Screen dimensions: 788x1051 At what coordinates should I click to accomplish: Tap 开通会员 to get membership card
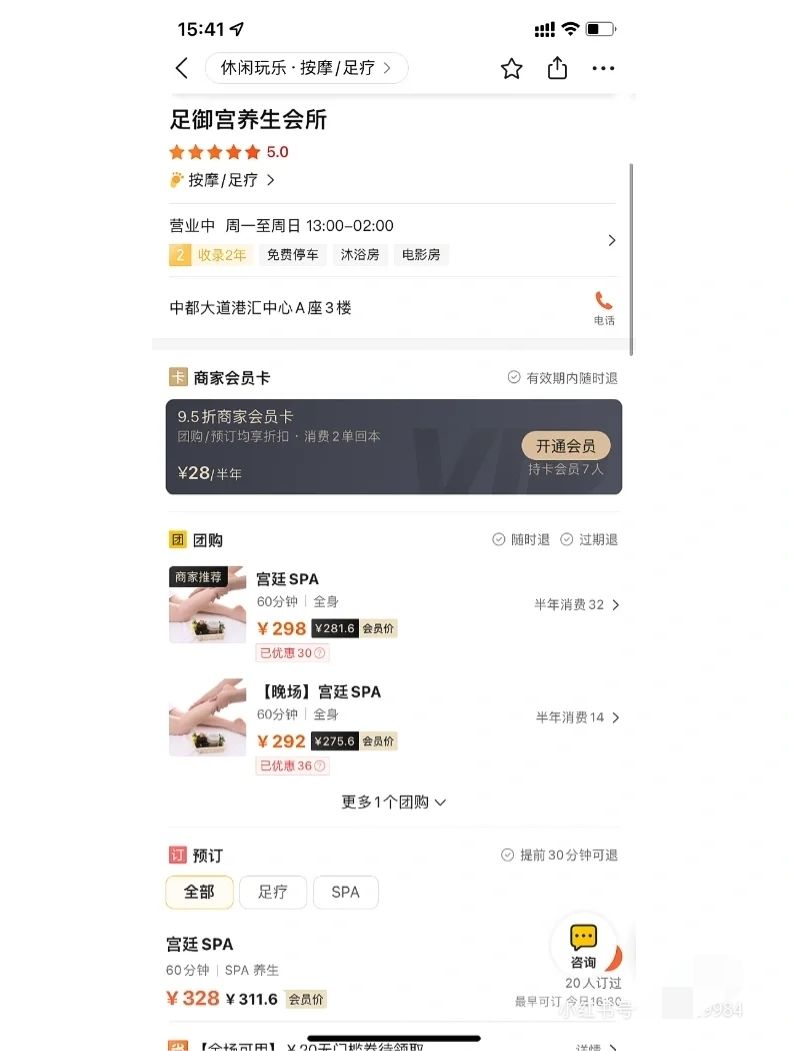tap(565, 446)
